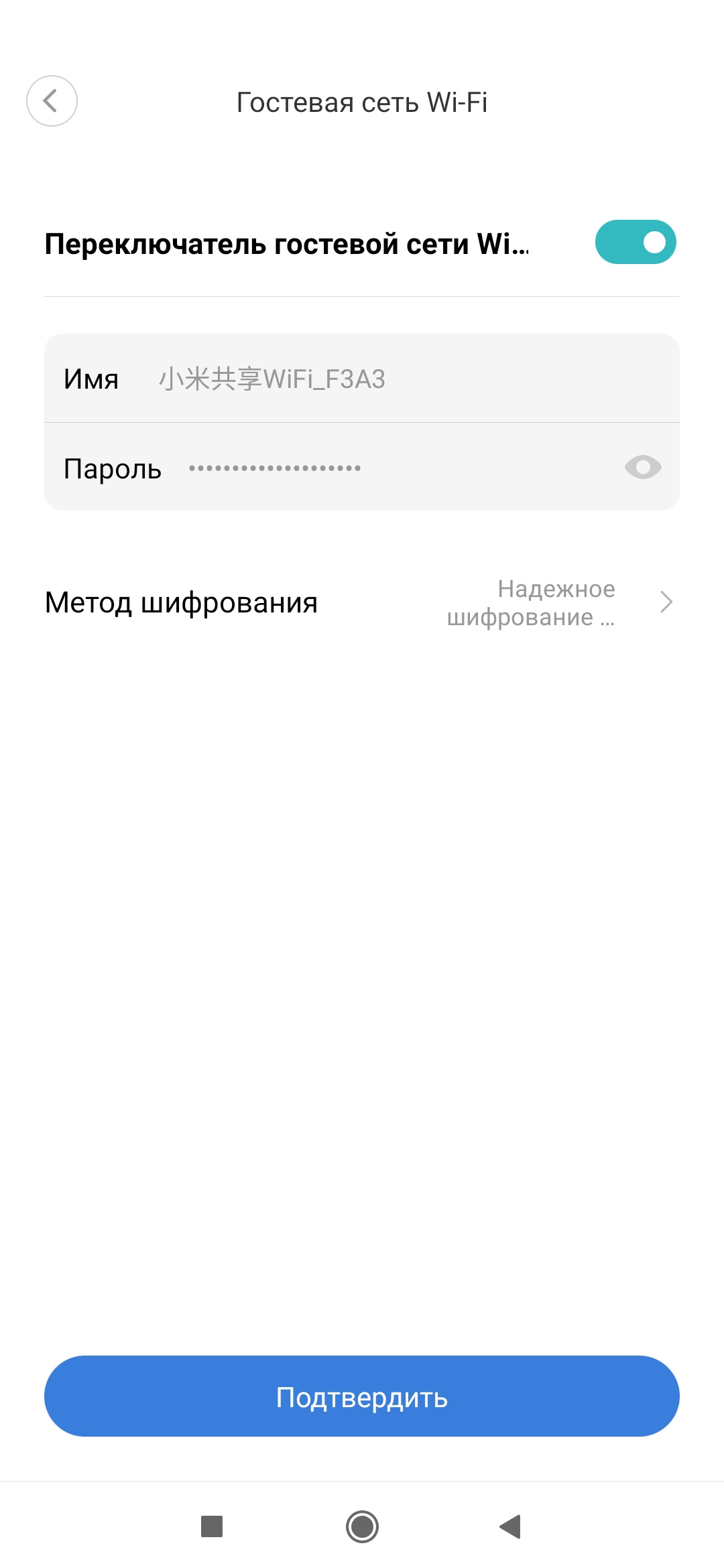Show the password with the eye icon
This screenshot has width=724, height=1568.
pos(642,468)
